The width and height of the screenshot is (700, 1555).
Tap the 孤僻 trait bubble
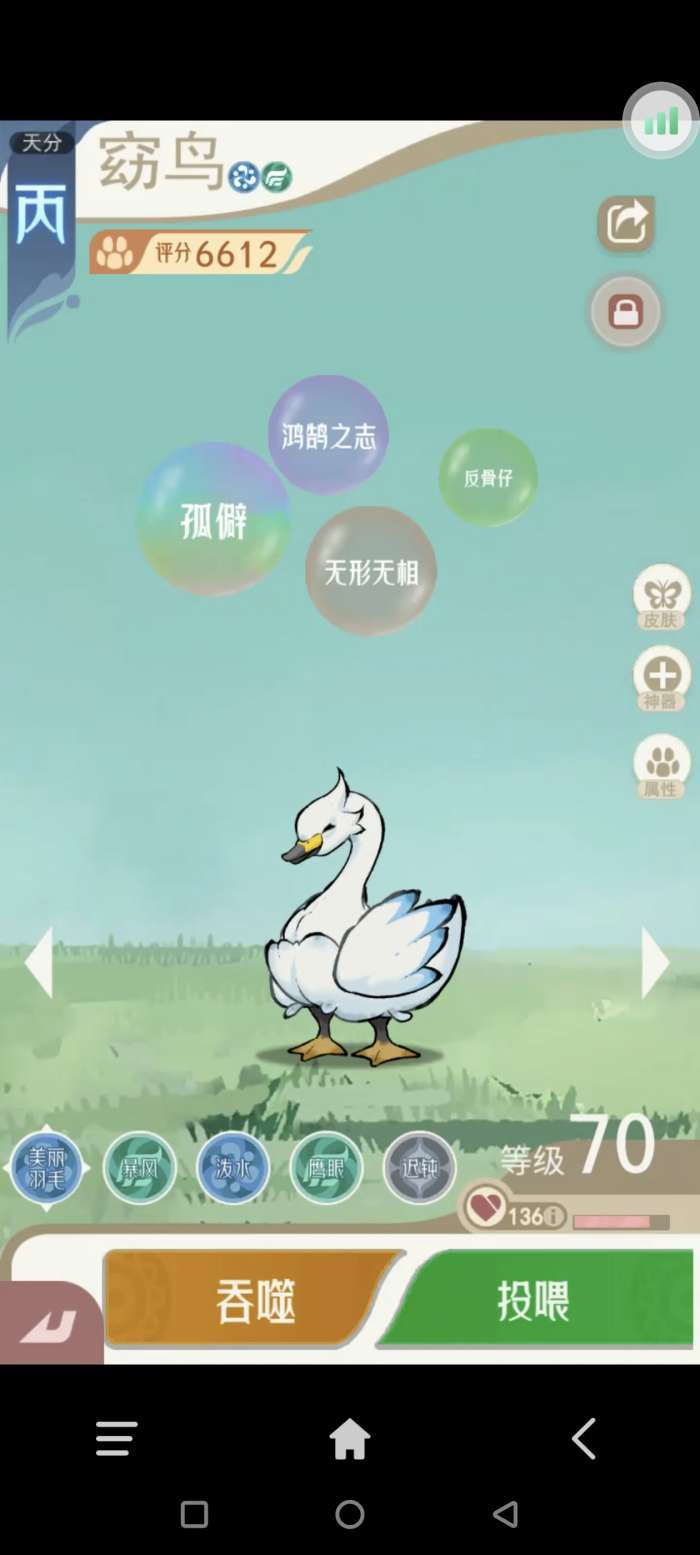pyautogui.click(x=214, y=520)
